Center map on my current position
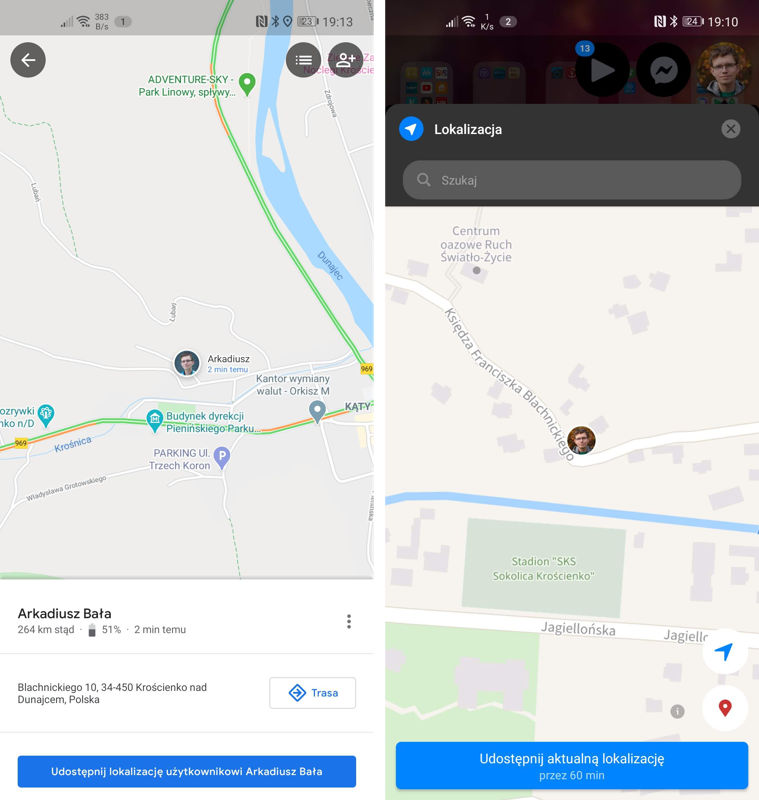759x800 pixels. click(x=724, y=652)
